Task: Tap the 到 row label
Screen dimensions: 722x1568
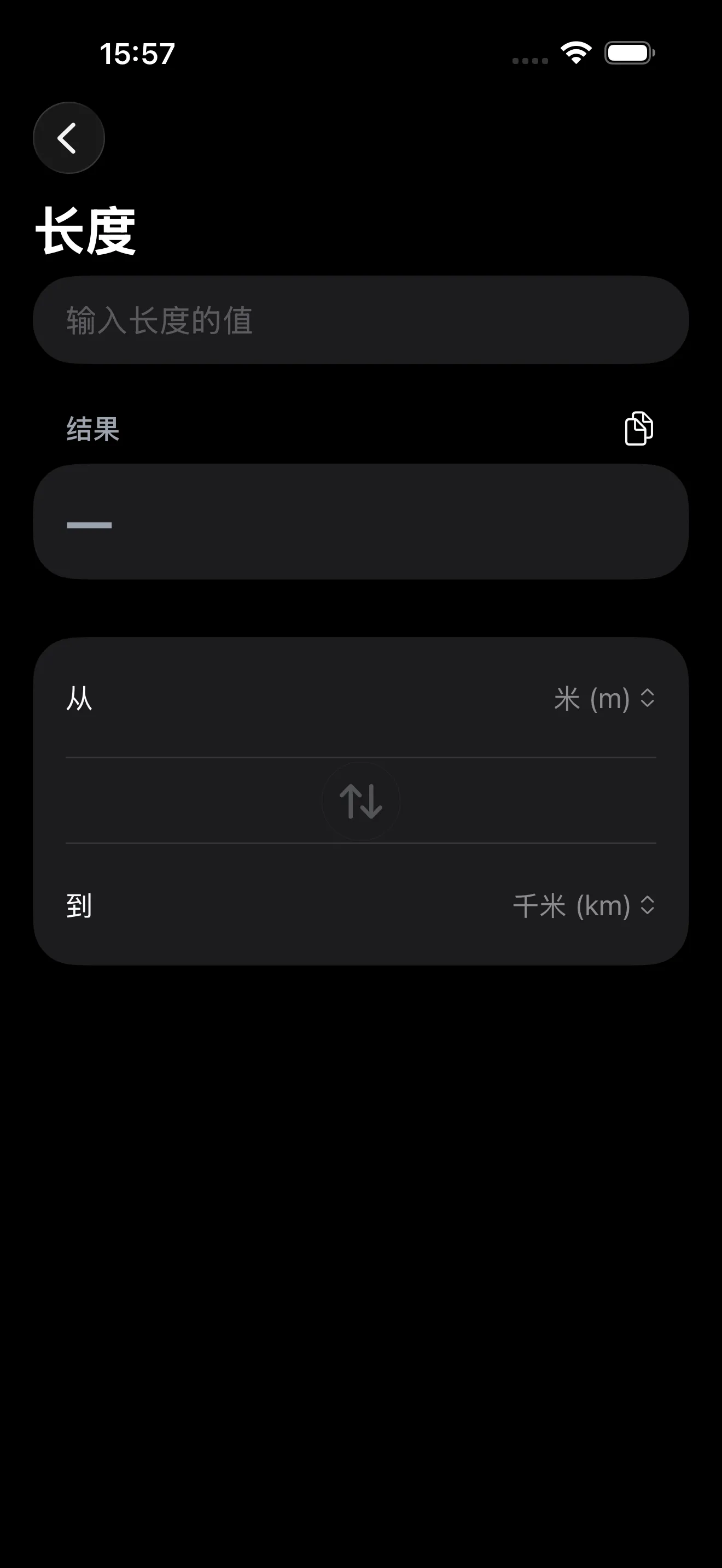Action: [79, 906]
